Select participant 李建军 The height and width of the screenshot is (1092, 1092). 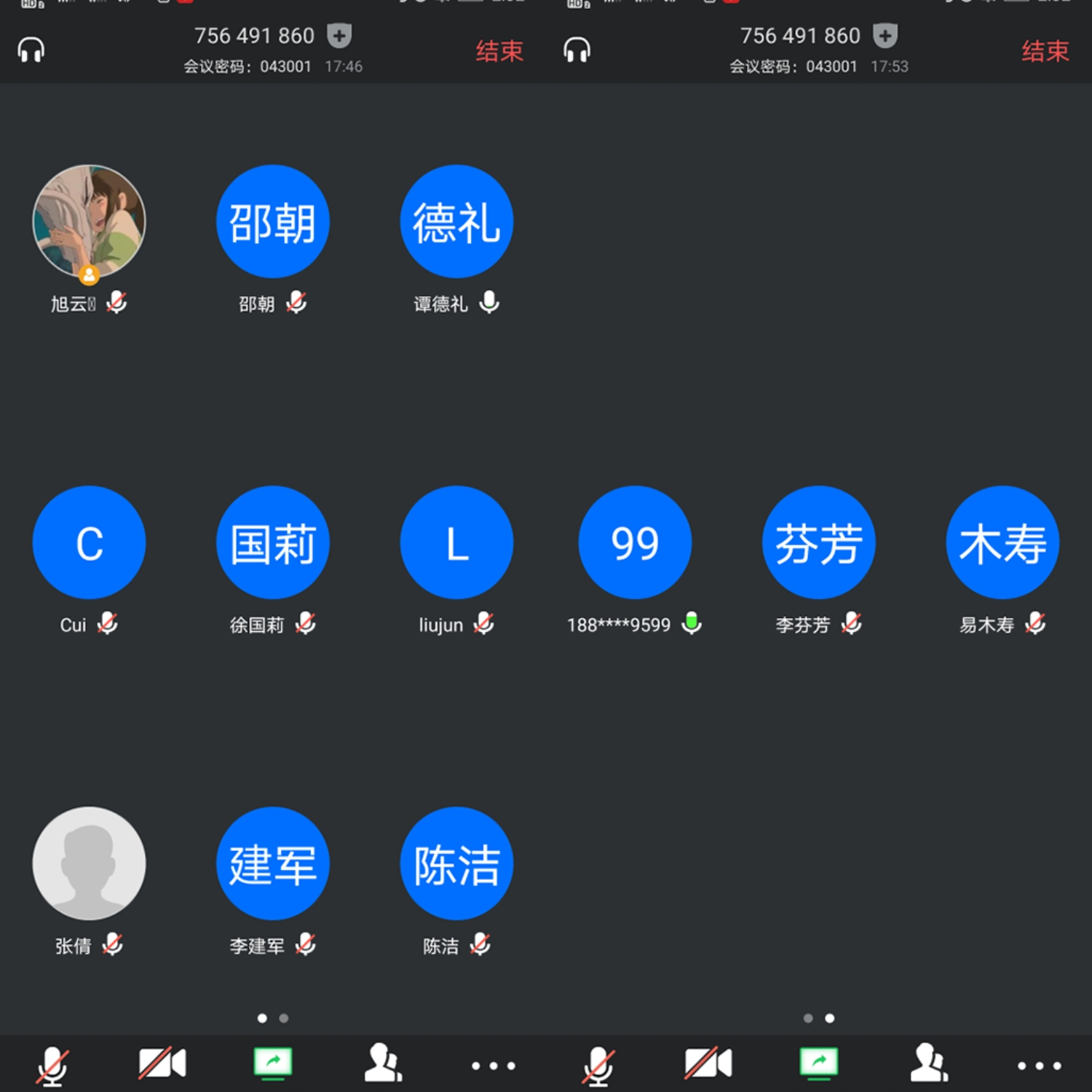coord(273,863)
